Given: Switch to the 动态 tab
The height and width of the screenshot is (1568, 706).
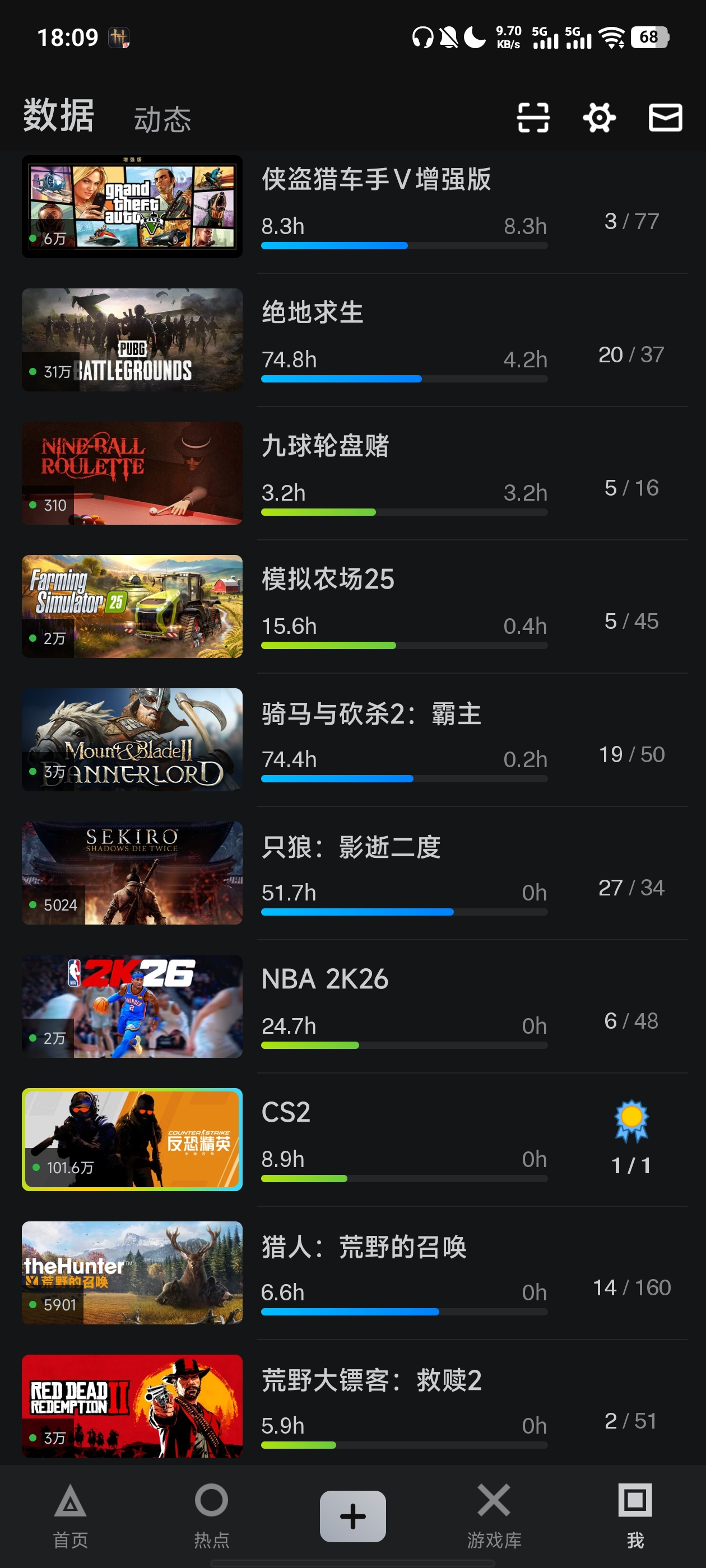Looking at the screenshot, I should (x=162, y=119).
